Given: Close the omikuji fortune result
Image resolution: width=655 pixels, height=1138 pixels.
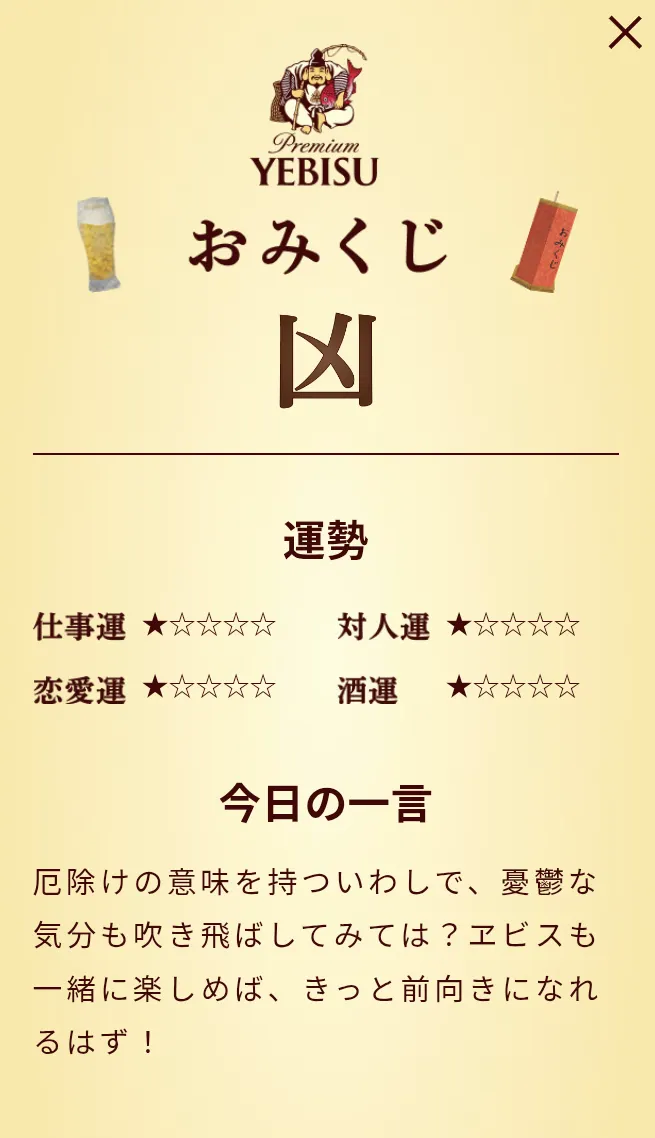Looking at the screenshot, I should pos(625,33).
